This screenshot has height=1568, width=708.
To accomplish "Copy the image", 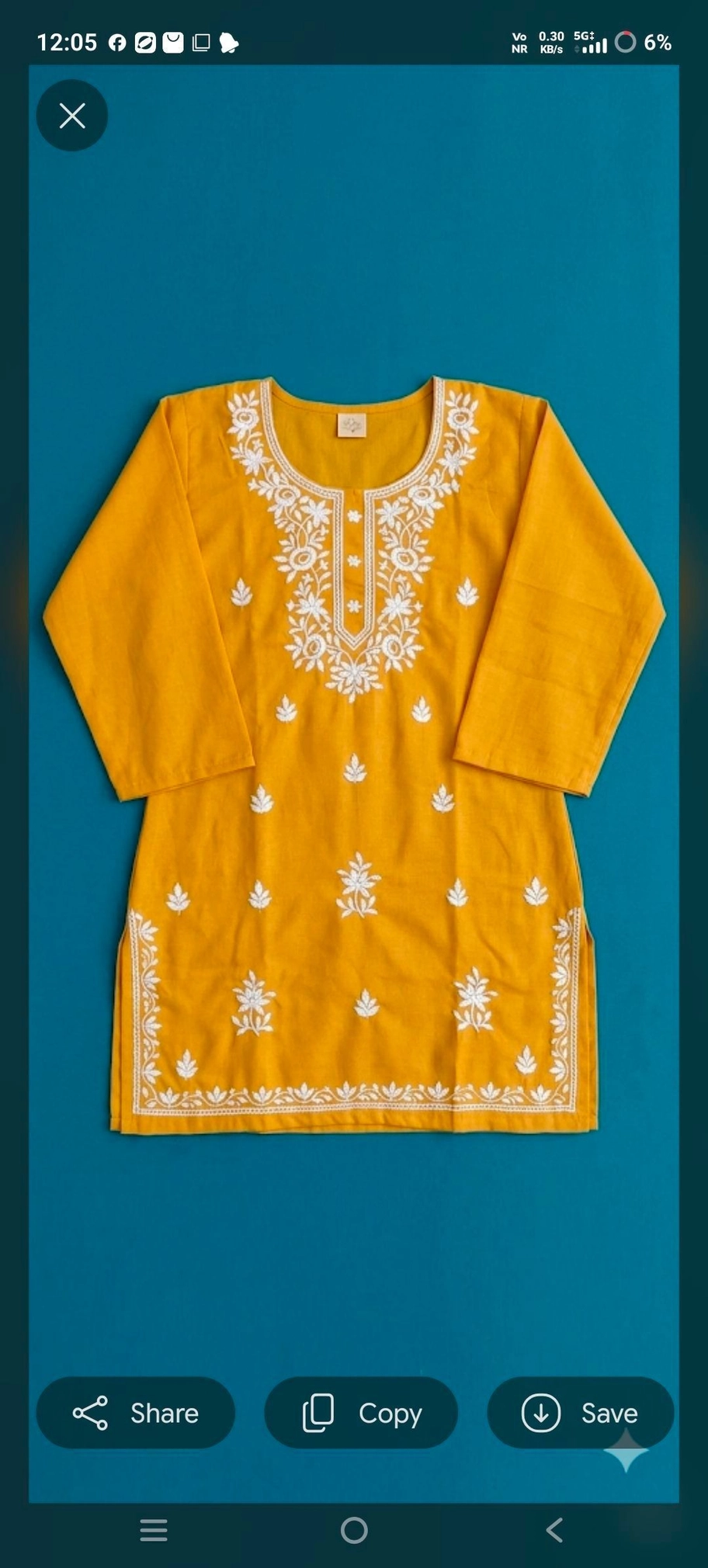I will 361,1413.
